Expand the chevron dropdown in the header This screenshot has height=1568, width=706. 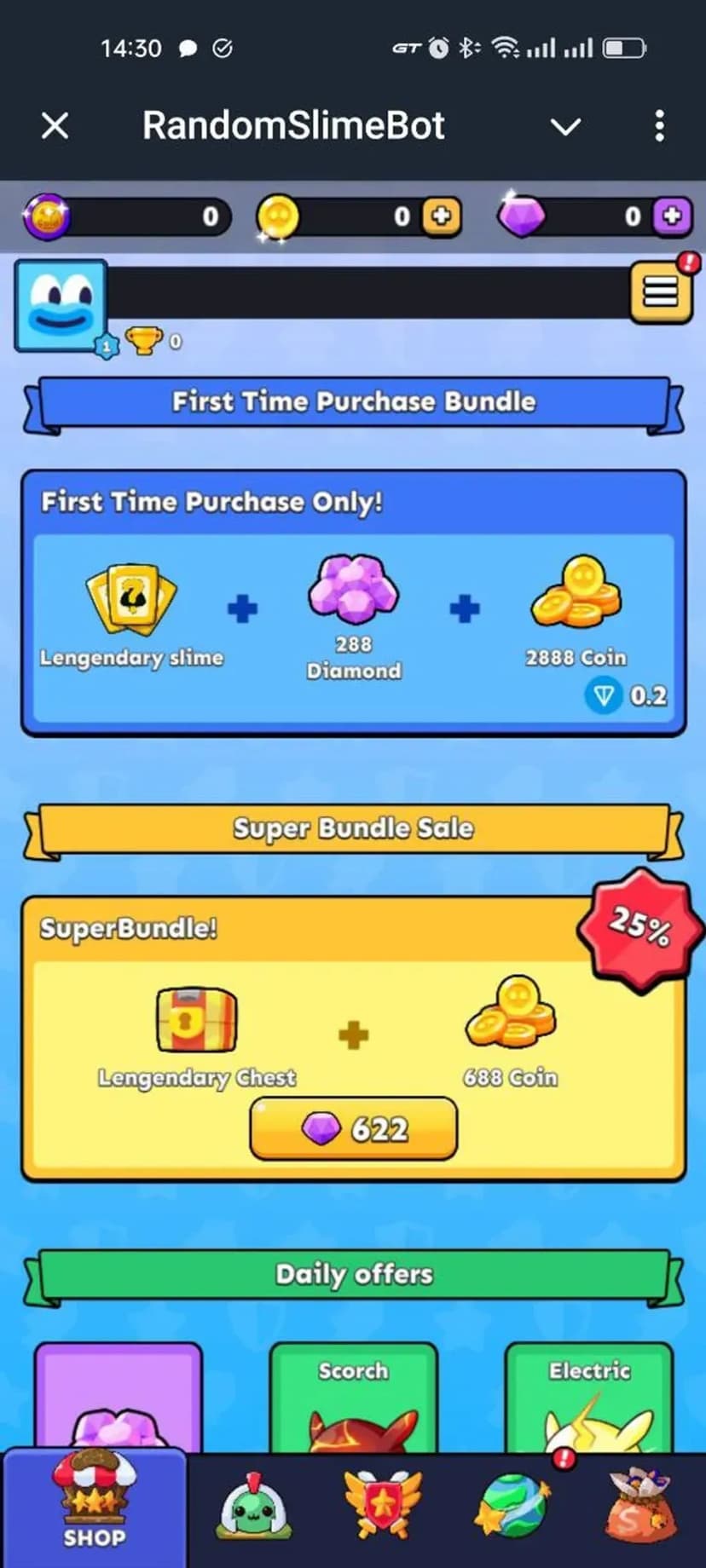(565, 127)
